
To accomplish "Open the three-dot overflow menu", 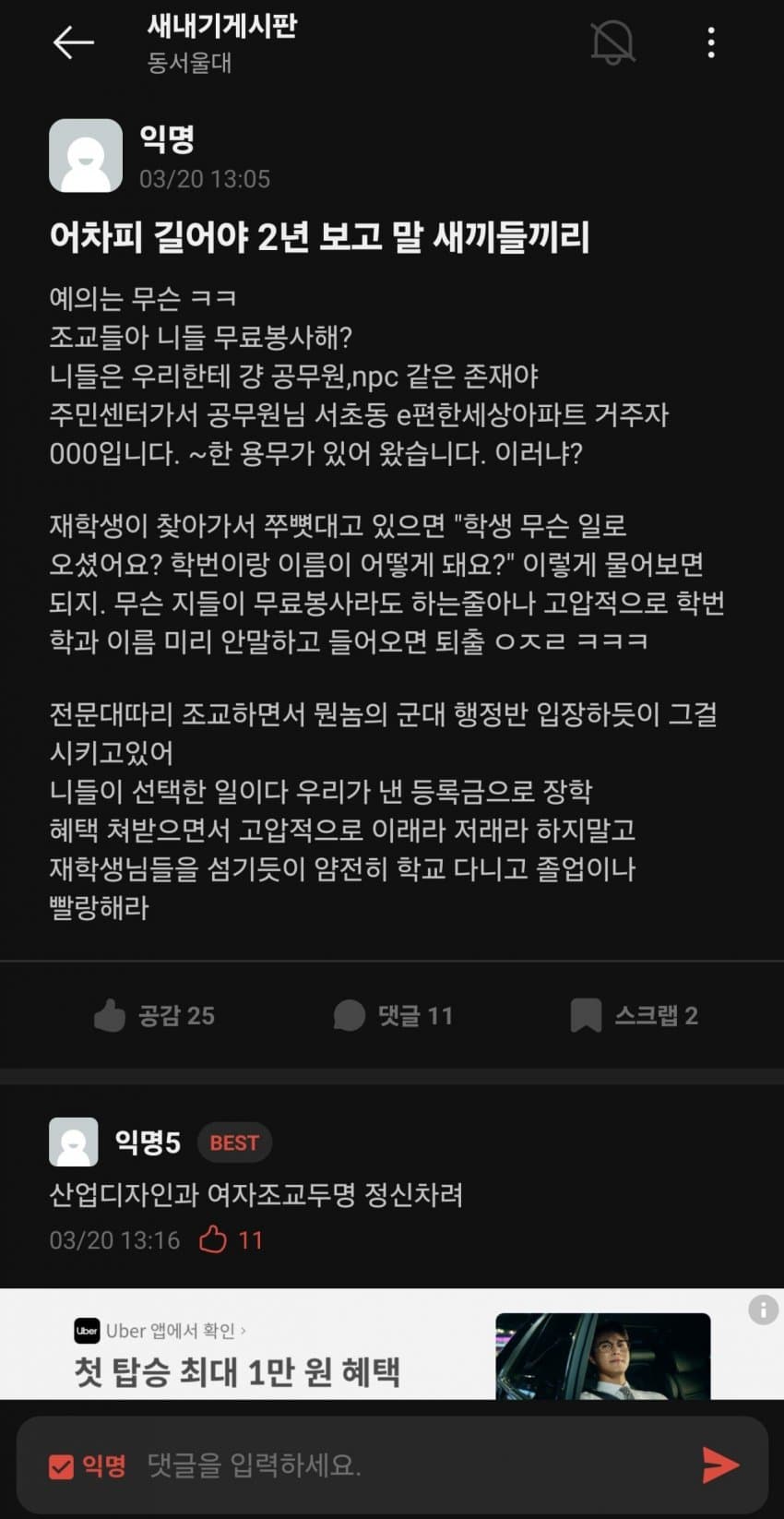I will 711,42.
